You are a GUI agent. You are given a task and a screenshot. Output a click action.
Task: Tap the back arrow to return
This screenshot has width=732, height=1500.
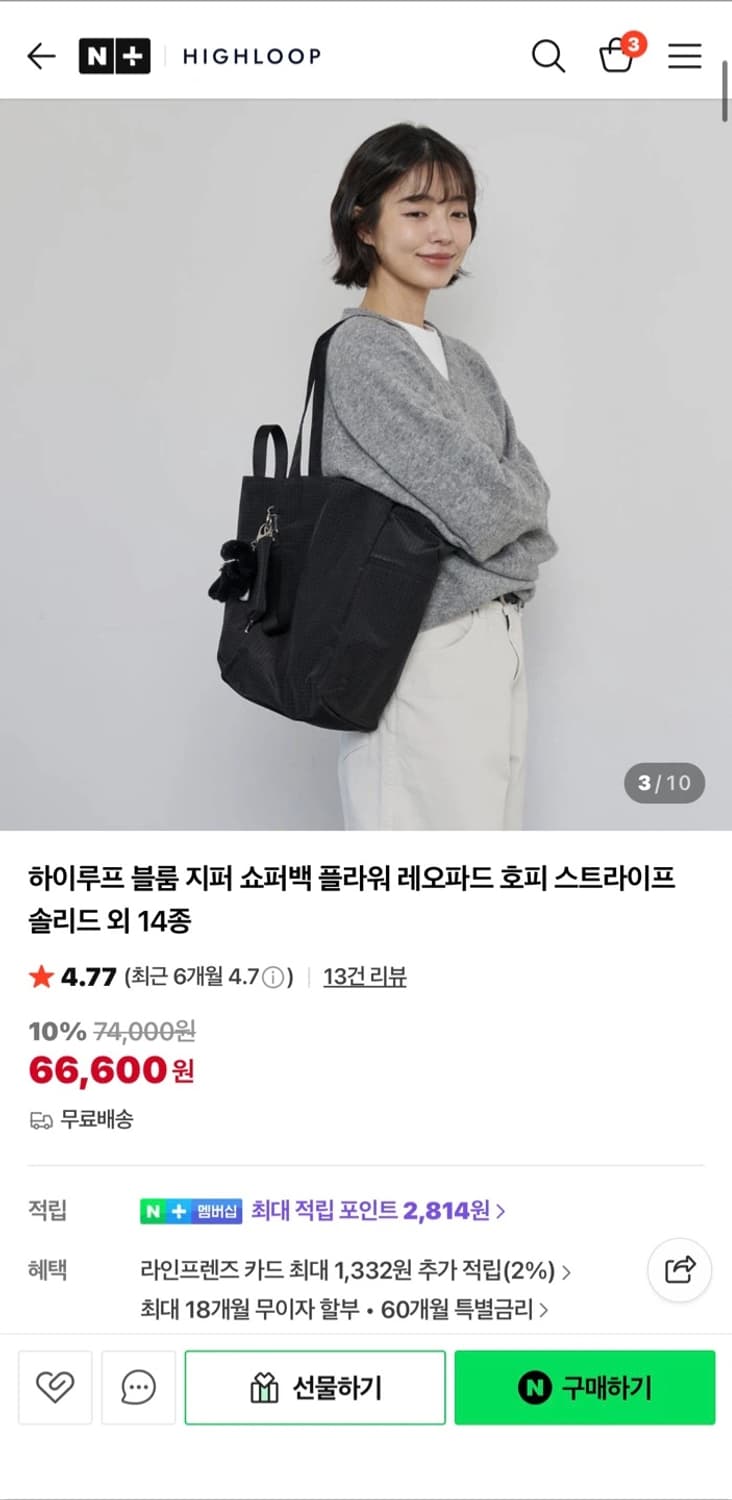point(40,57)
